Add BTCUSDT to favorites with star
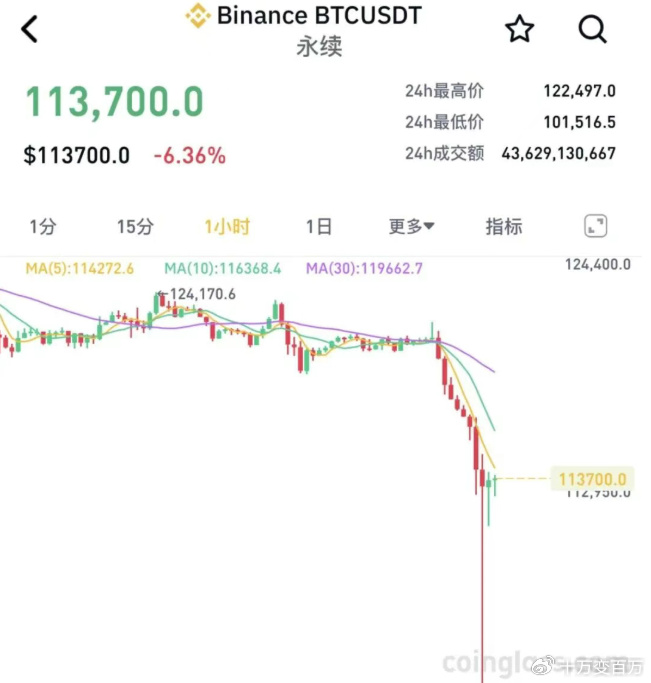The width and height of the screenshot is (651, 683). pyautogui.click(x=519, y=29)
